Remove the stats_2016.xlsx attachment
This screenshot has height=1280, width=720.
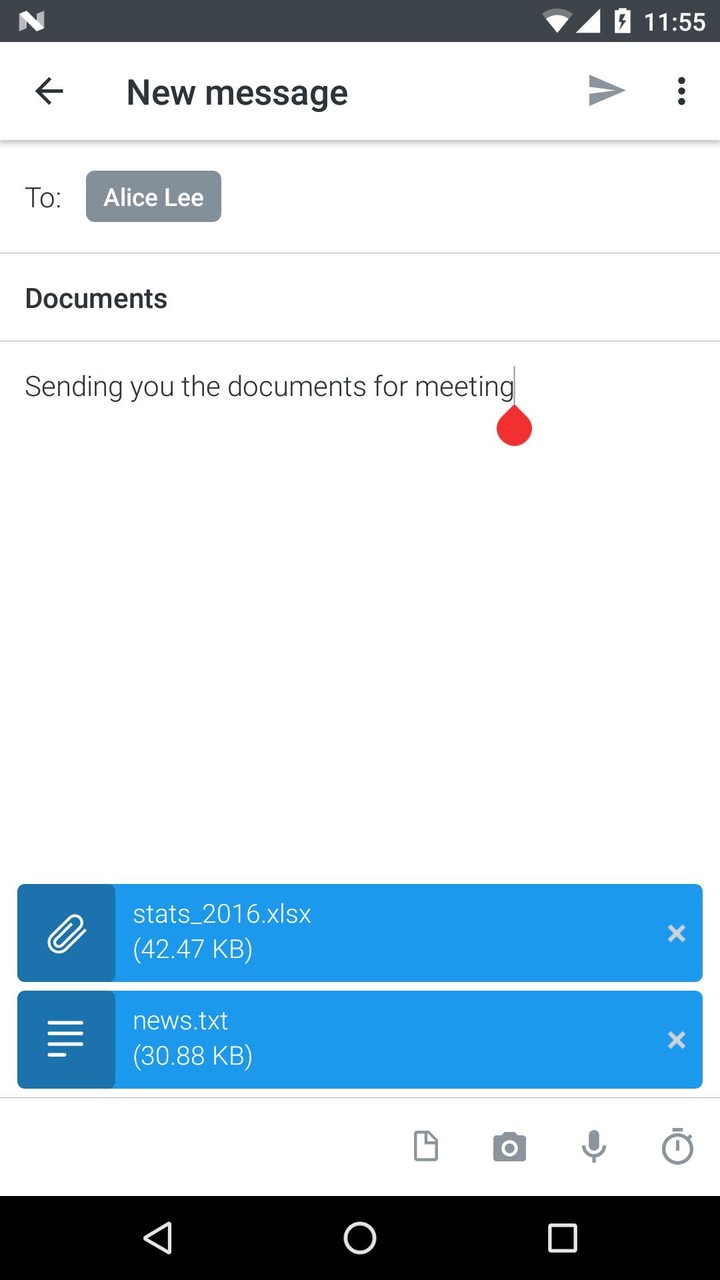pyautogui.click(x=676, y=933)
